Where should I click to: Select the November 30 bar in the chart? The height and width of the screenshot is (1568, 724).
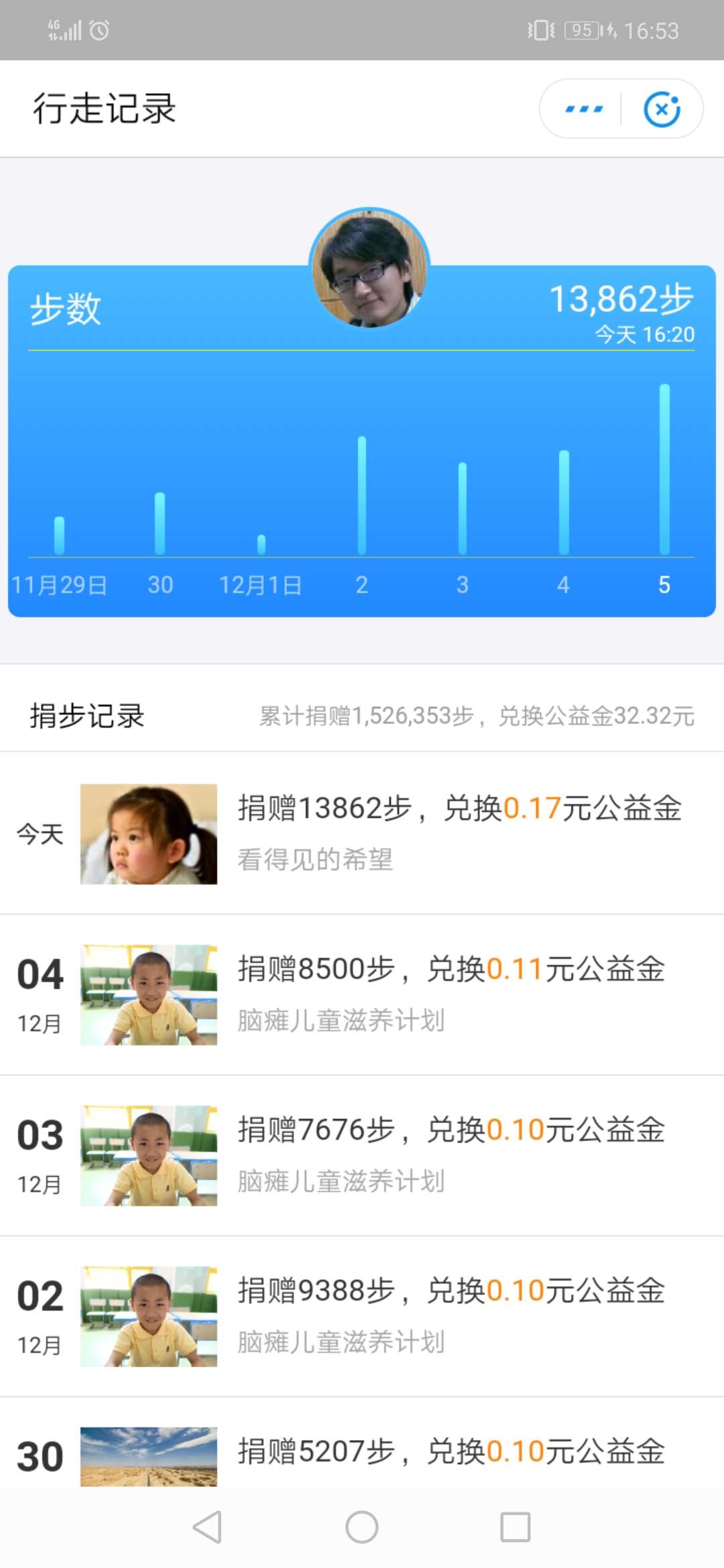[x=160, y=523]
